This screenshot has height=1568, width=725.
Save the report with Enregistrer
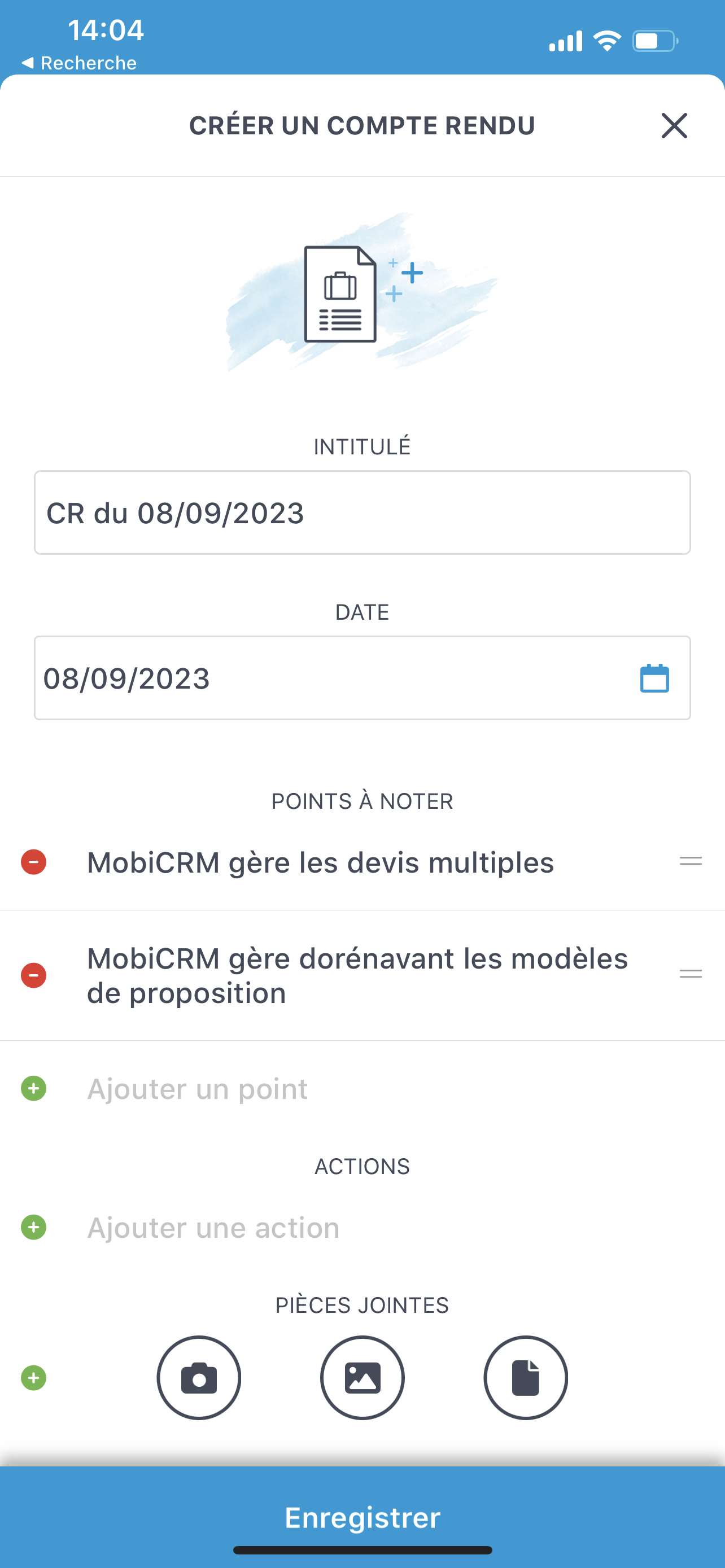pyautogui.click(x=362, y=1517)
